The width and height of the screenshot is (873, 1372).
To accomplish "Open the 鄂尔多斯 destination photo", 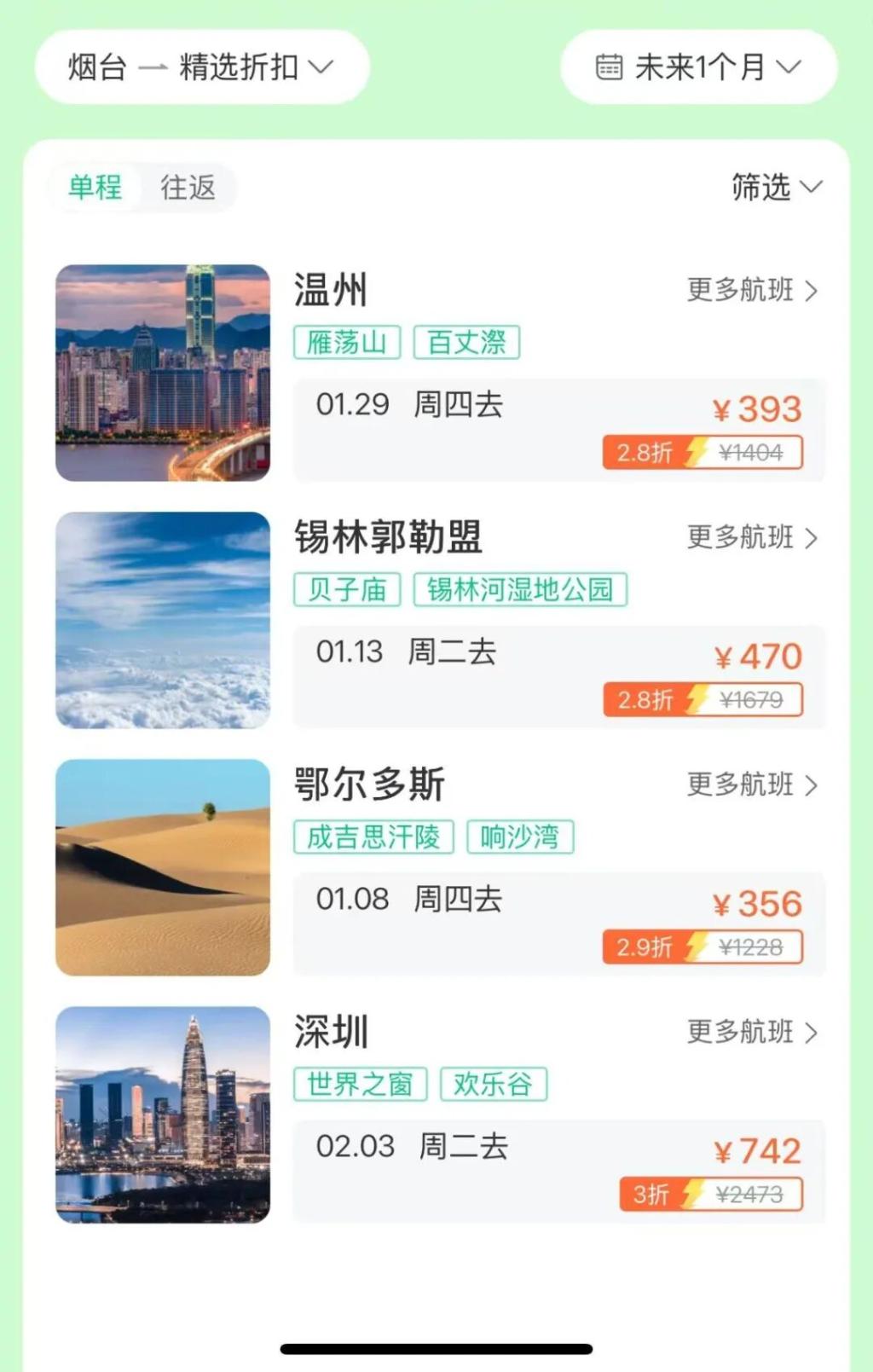I will pos(163,867).
